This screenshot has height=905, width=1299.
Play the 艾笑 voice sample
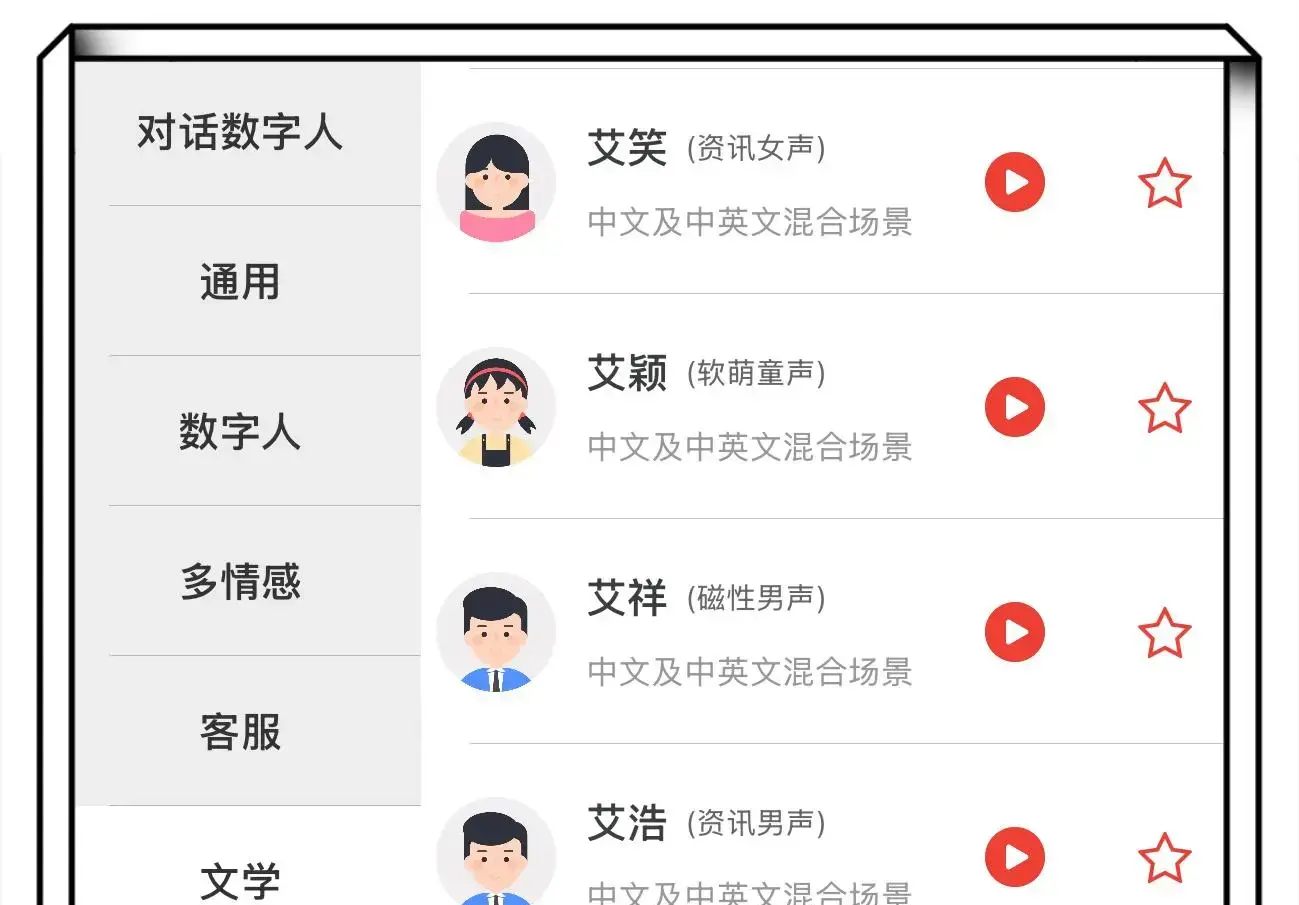tap(1014, 182)
